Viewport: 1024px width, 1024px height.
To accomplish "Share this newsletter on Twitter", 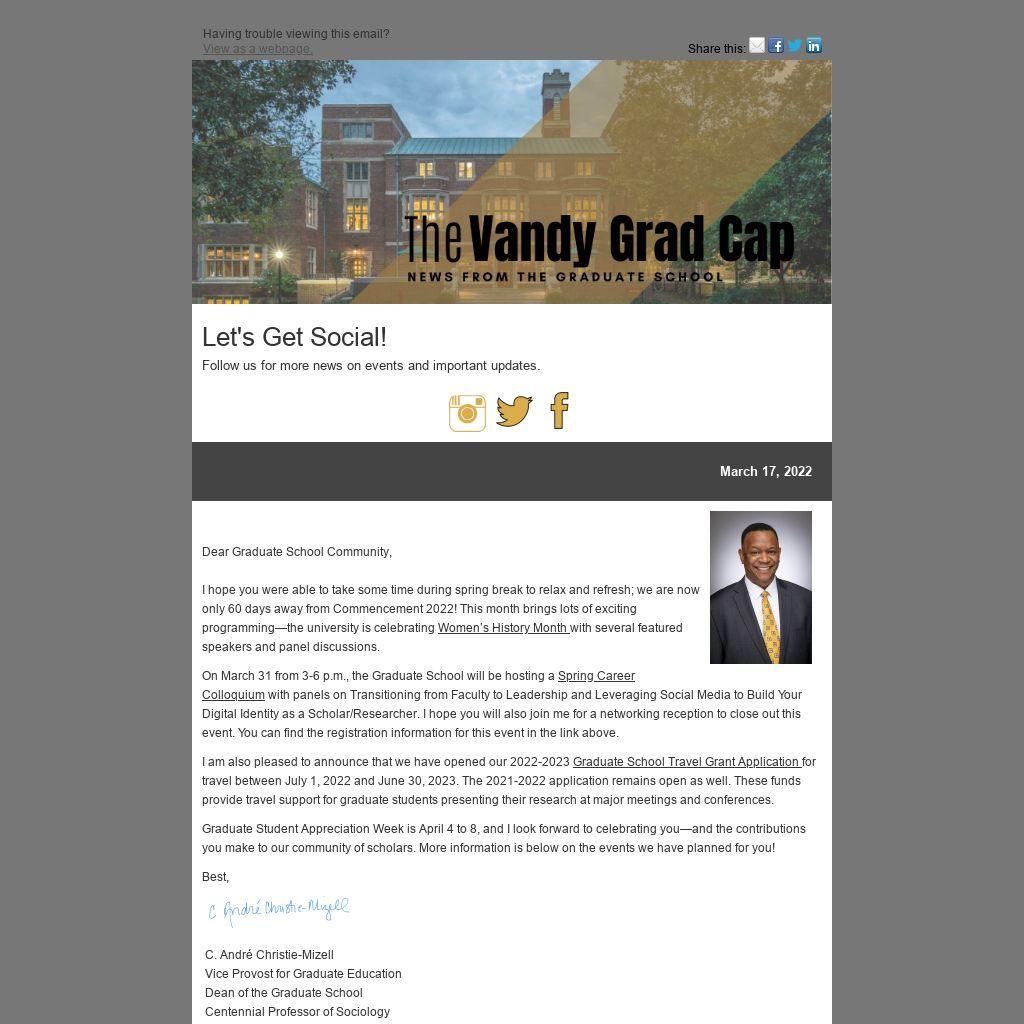I will point(795,46).
